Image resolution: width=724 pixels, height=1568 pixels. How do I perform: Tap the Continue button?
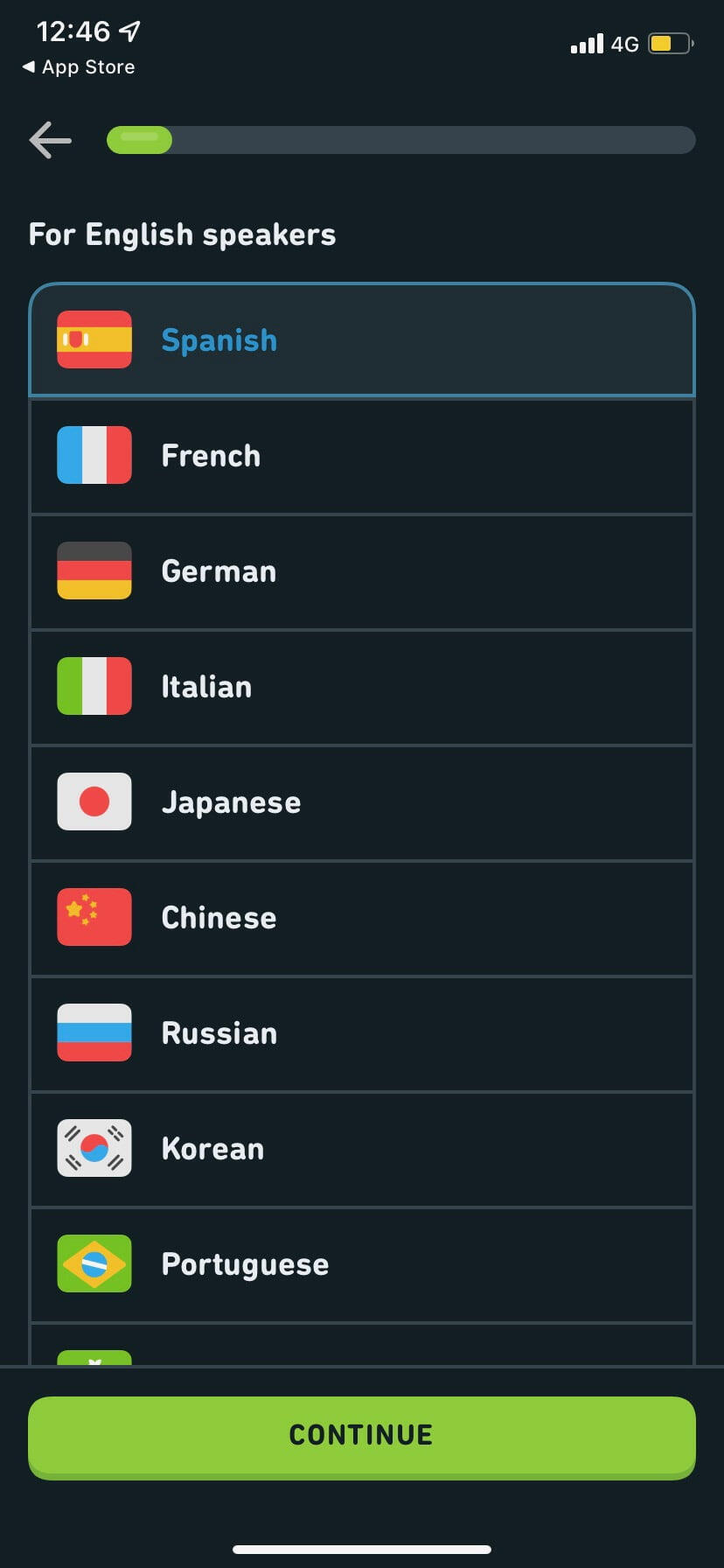[361, 1436]
